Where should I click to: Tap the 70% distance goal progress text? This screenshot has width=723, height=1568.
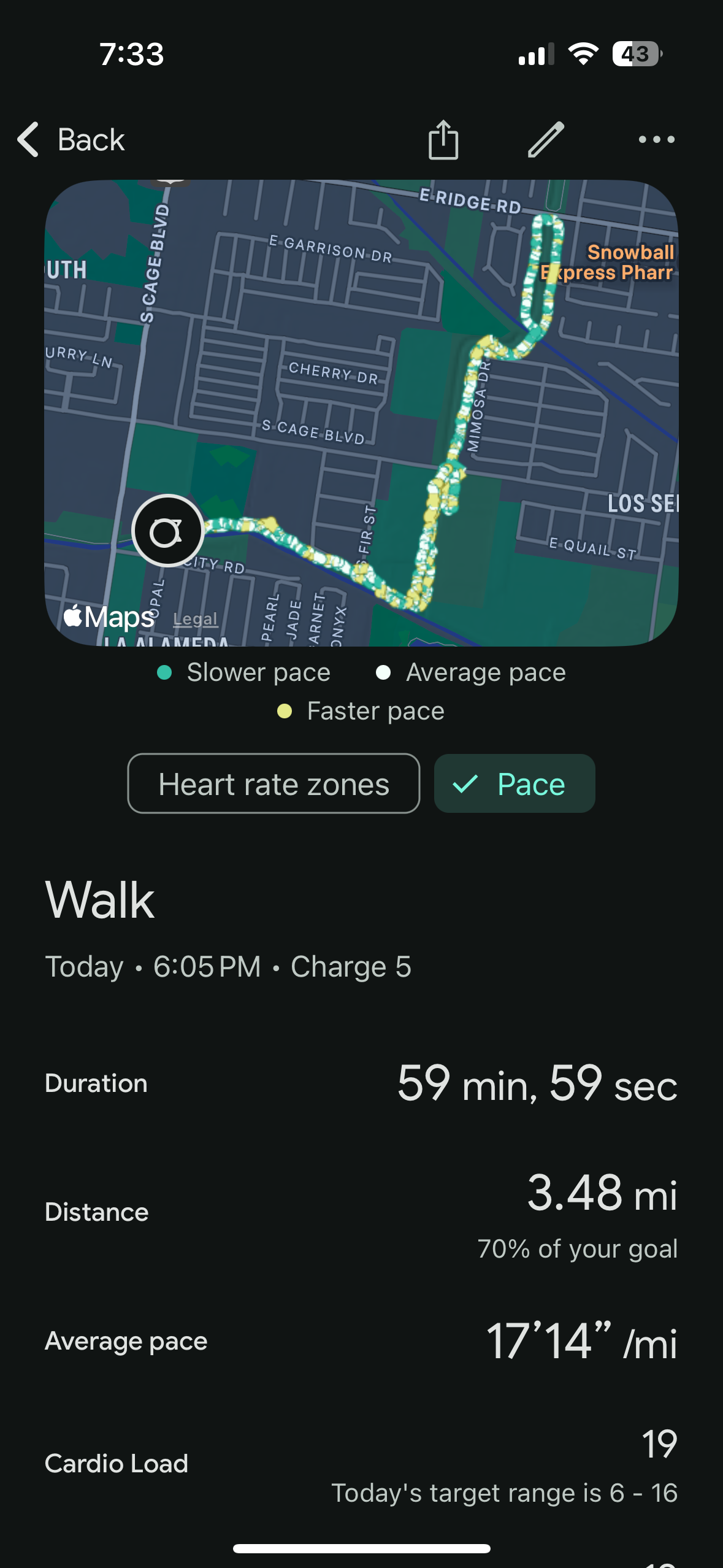pyautogui.click(x=578, y=1248)
